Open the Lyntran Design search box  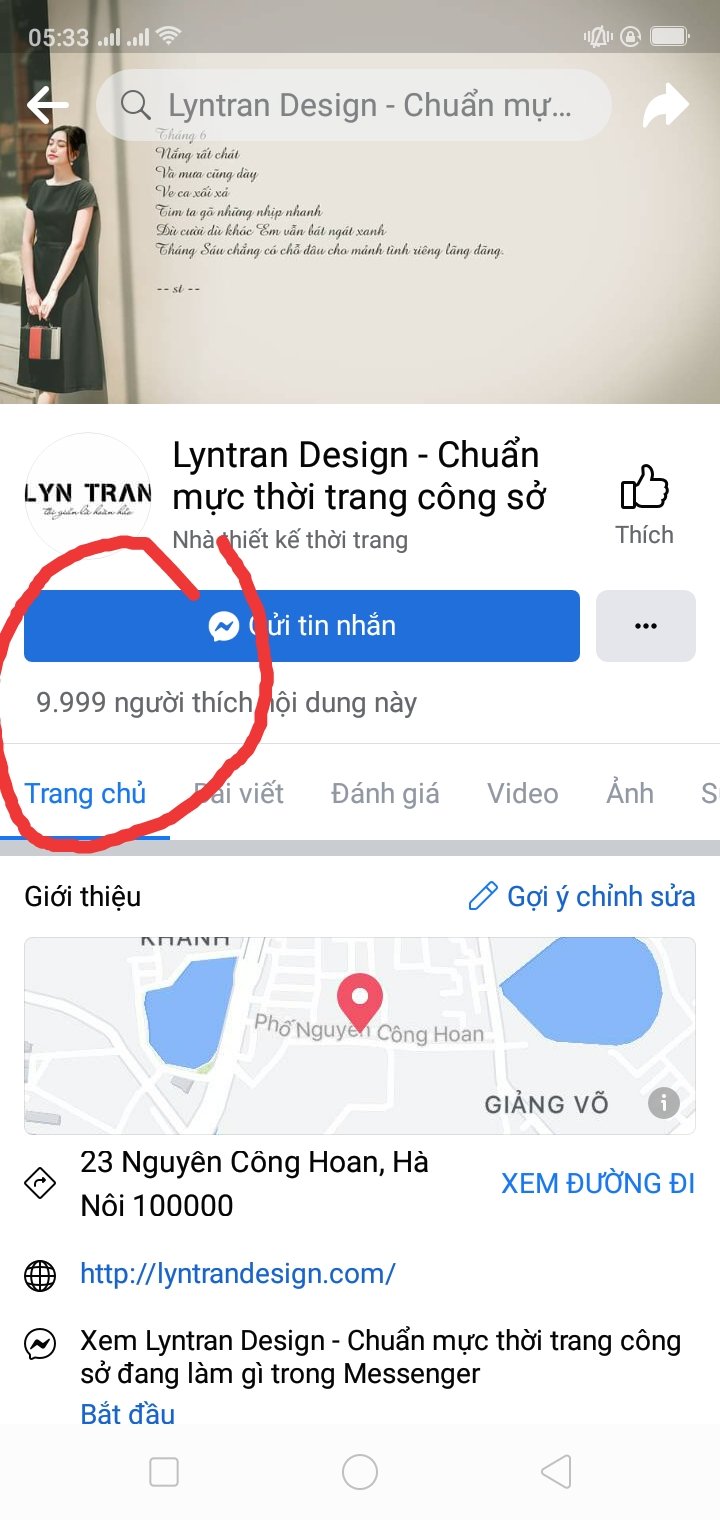click(353, 105)
